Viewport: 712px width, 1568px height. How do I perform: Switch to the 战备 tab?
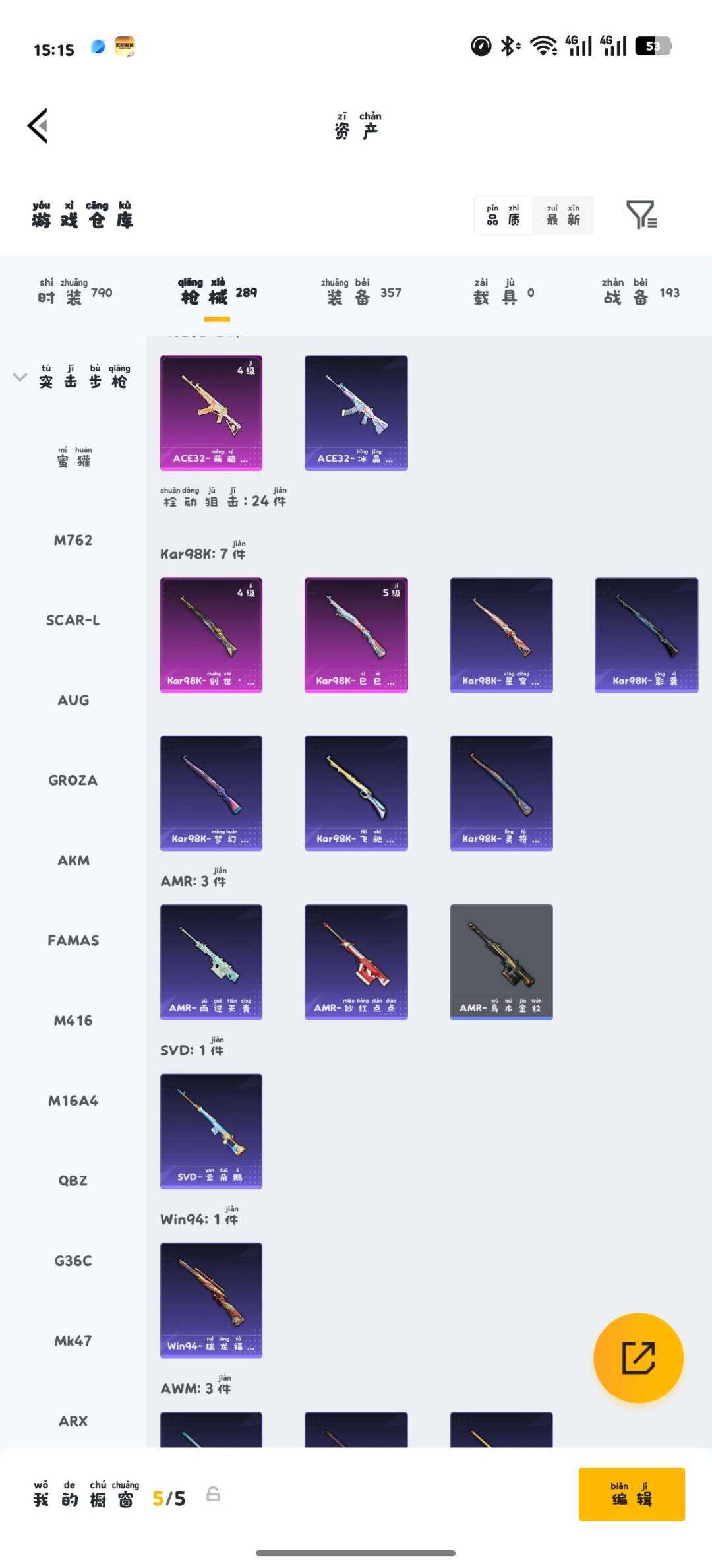[639, 293]
